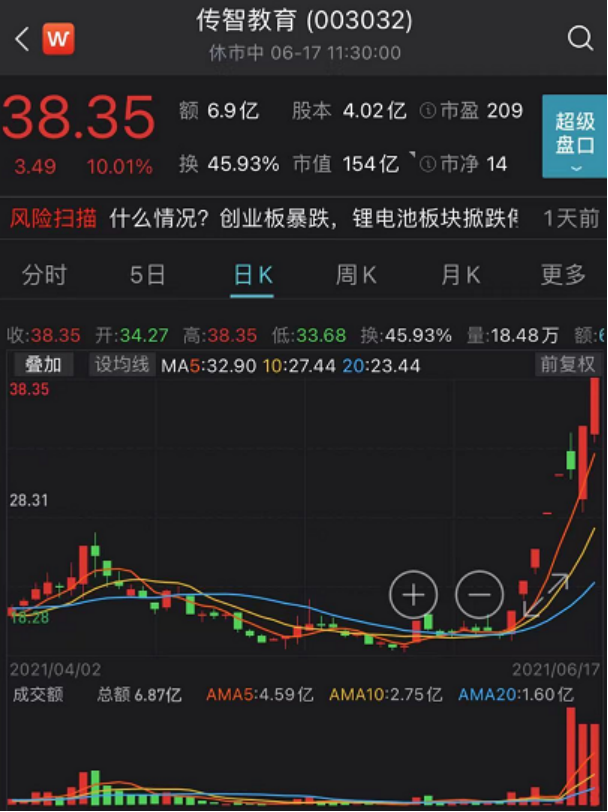
Task: Open the search magnifier icon
Action: pyautogui.click(x=580, y=38)
